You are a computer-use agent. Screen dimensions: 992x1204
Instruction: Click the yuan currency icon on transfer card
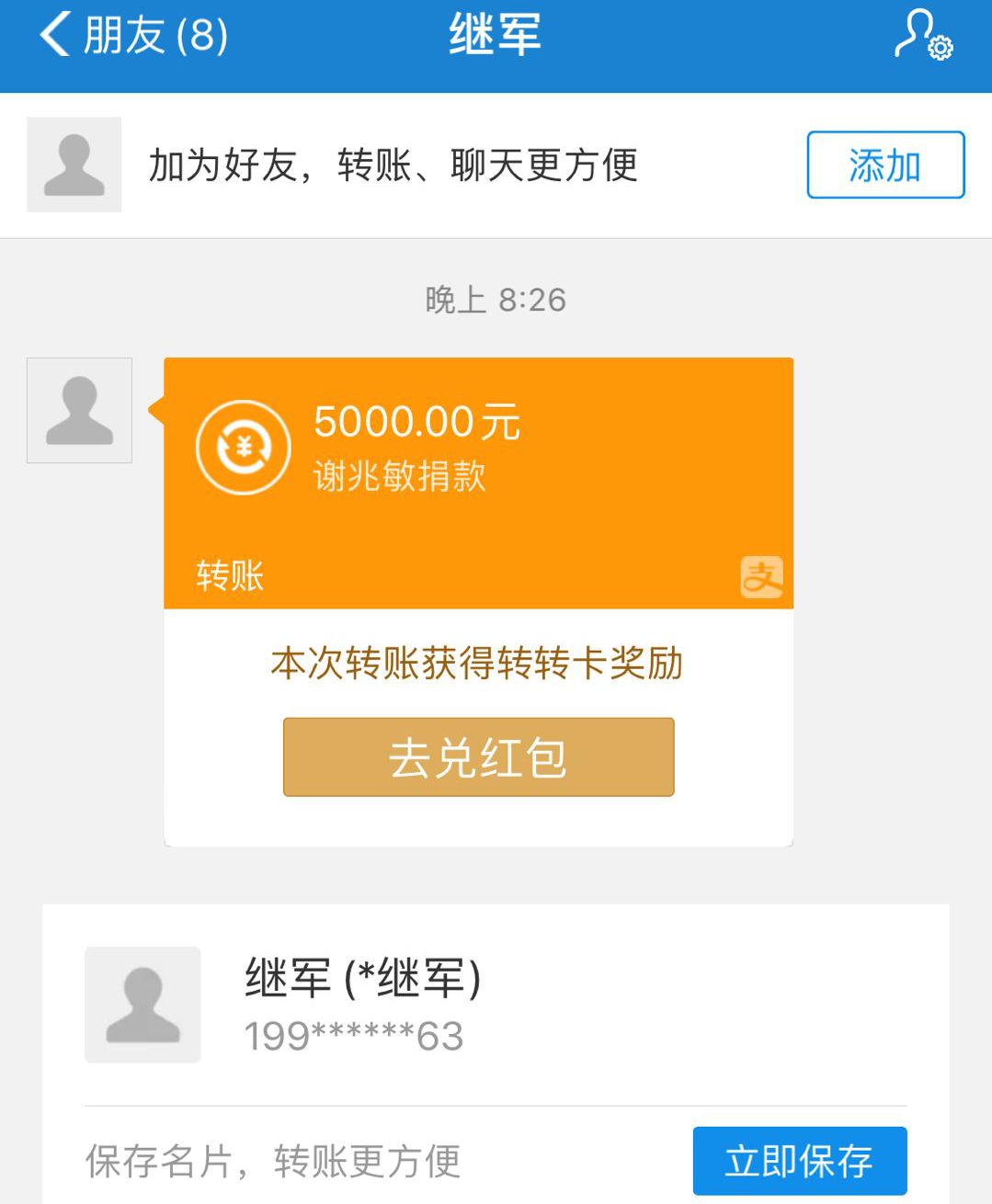click(242, 448)
